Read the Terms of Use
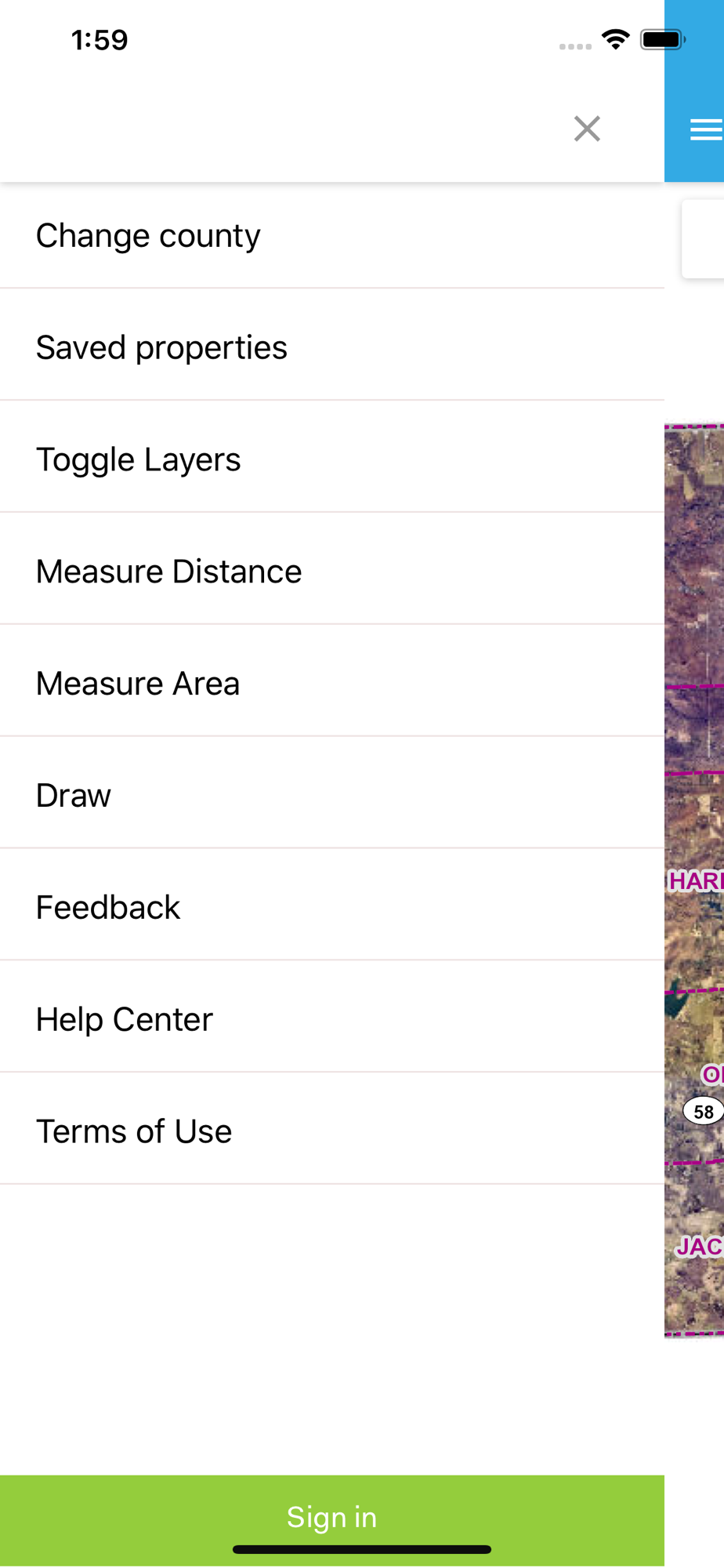 click(x=332, y=1133)
